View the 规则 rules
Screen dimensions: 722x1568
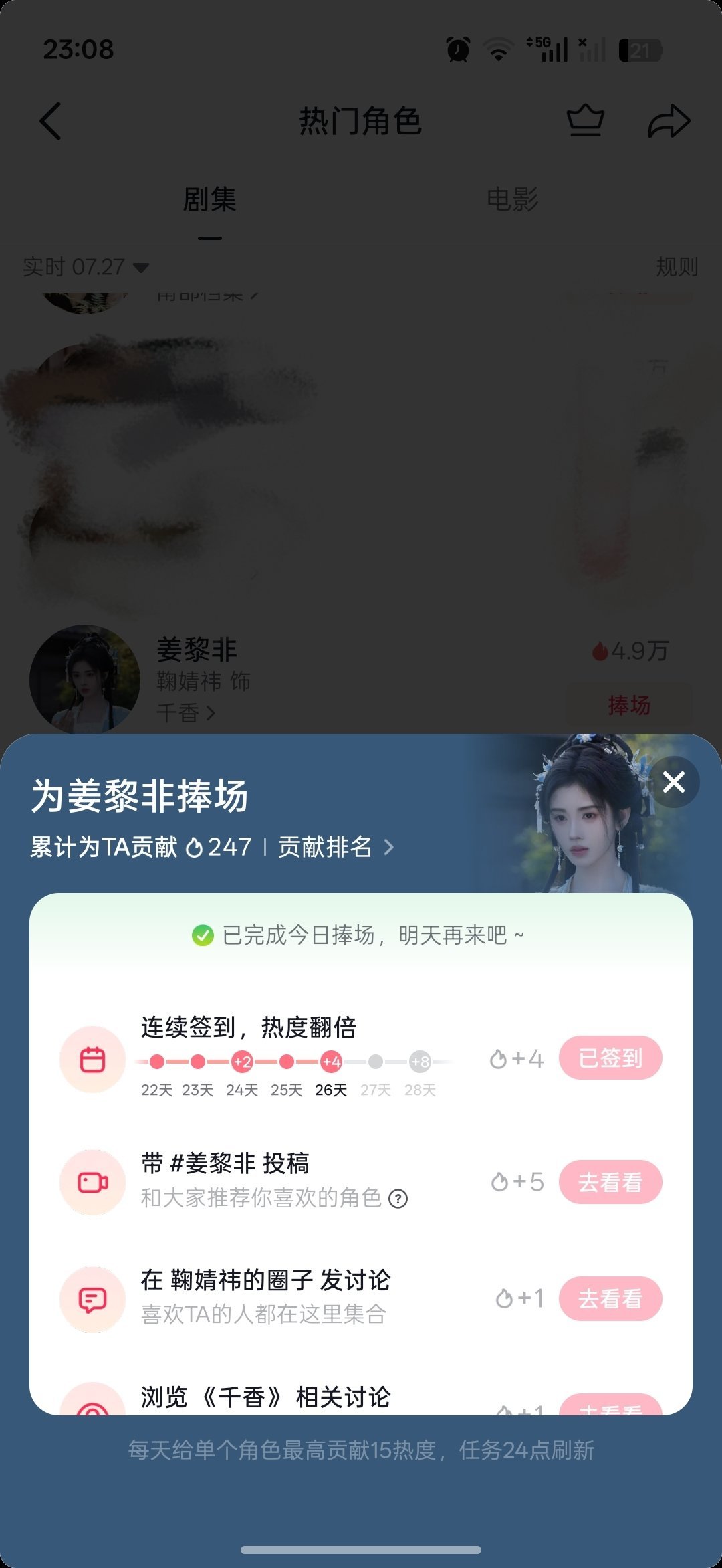pyautogui.click(x=677, y=267)
